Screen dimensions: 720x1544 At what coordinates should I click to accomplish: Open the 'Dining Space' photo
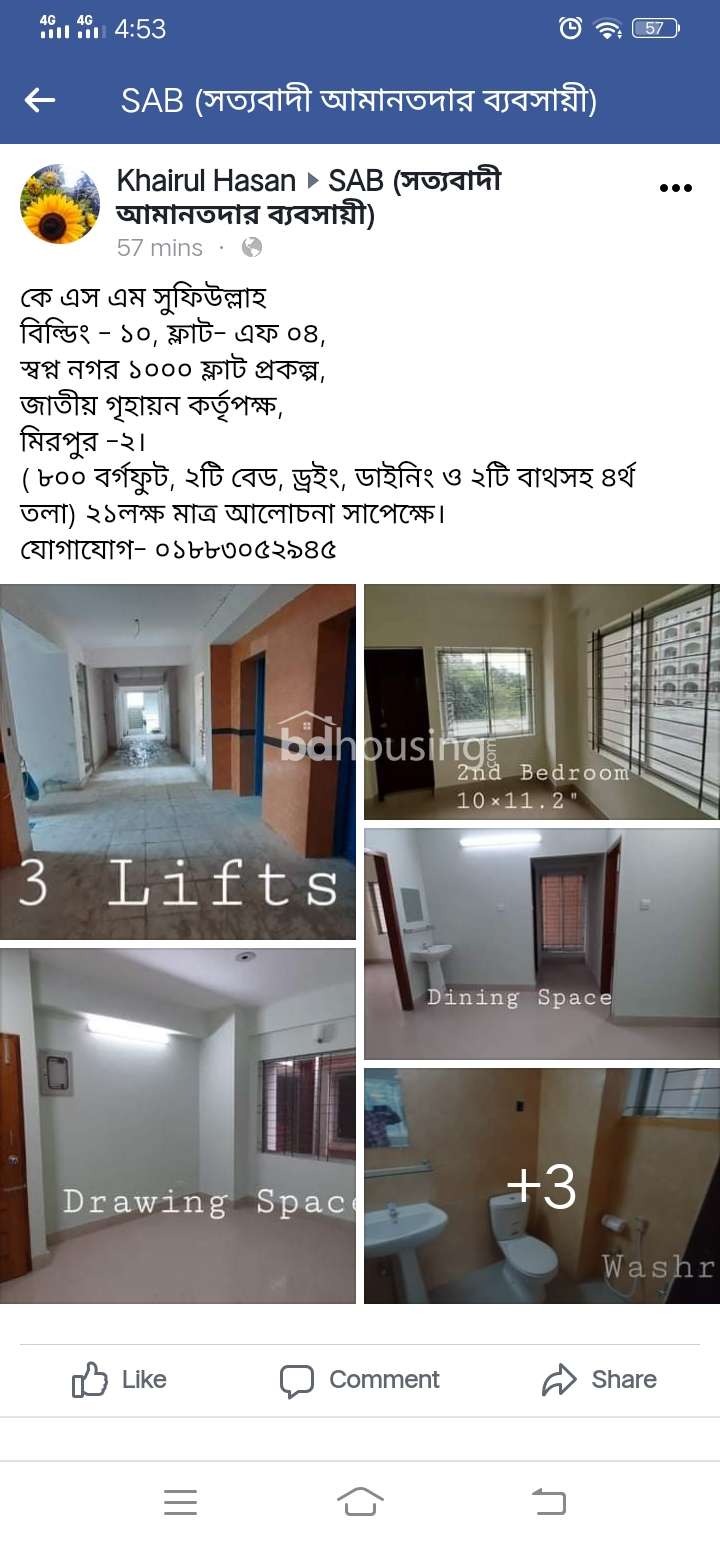542,943
